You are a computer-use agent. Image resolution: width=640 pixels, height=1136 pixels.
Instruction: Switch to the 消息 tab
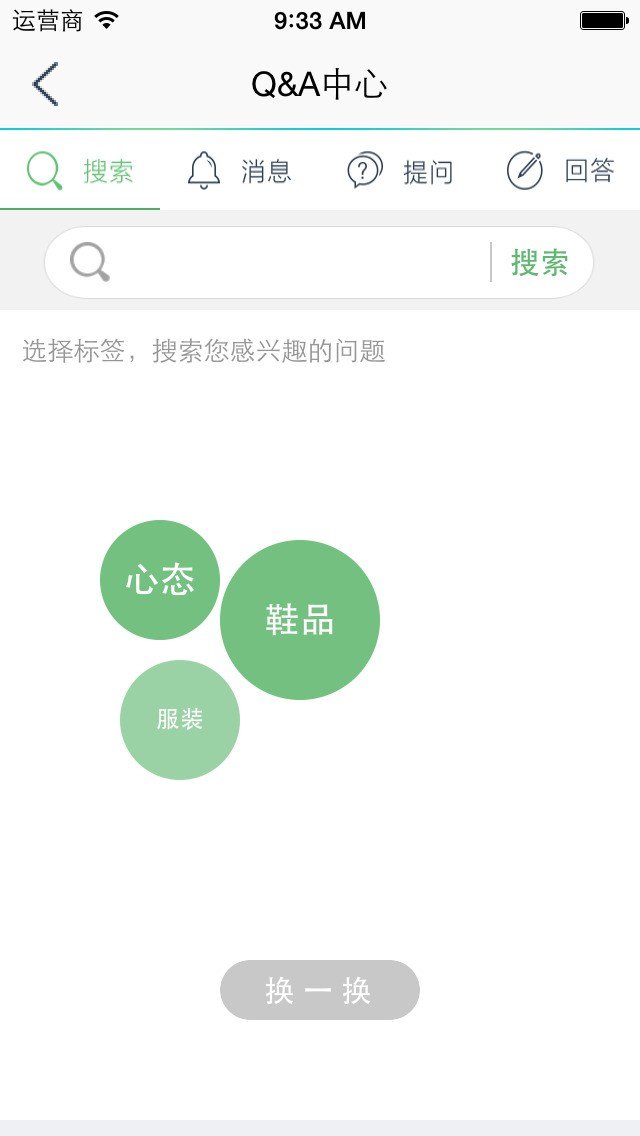[240, 171]
